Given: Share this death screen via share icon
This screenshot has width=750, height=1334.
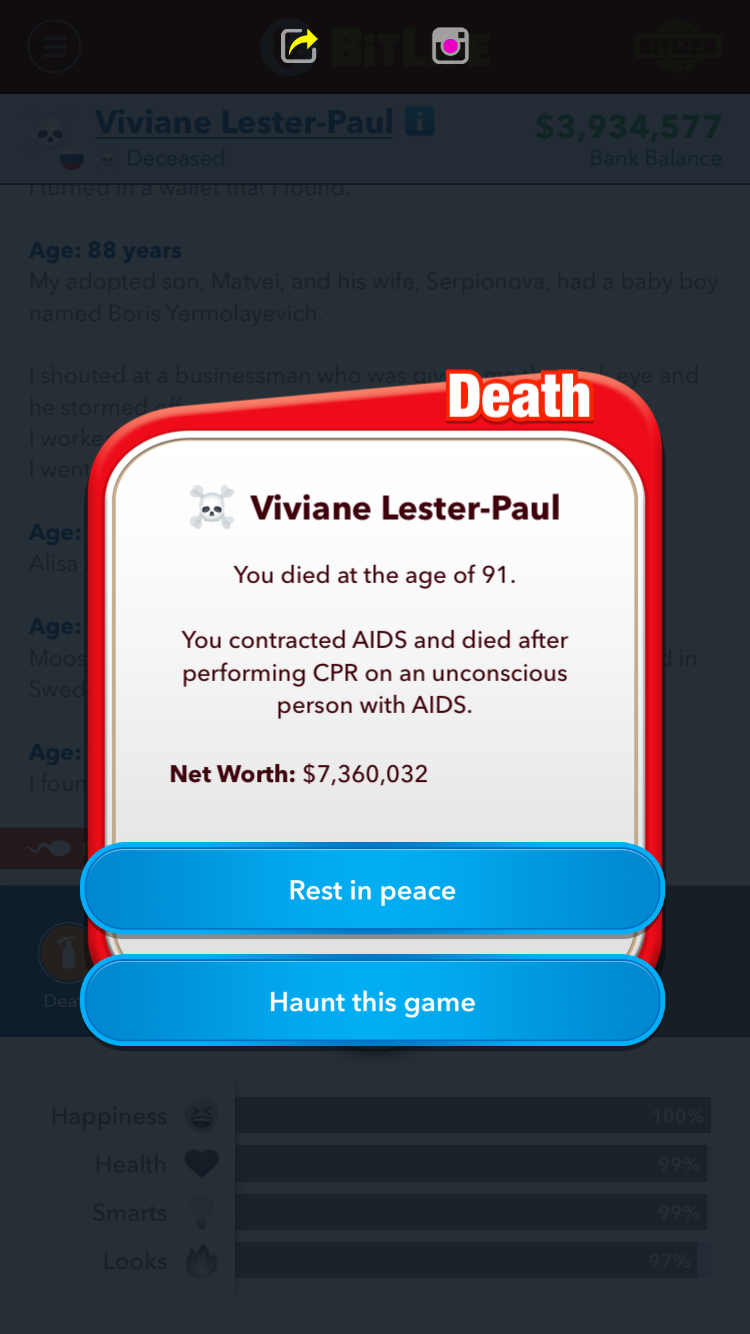Looking at the screenshot, I should 299,46.
